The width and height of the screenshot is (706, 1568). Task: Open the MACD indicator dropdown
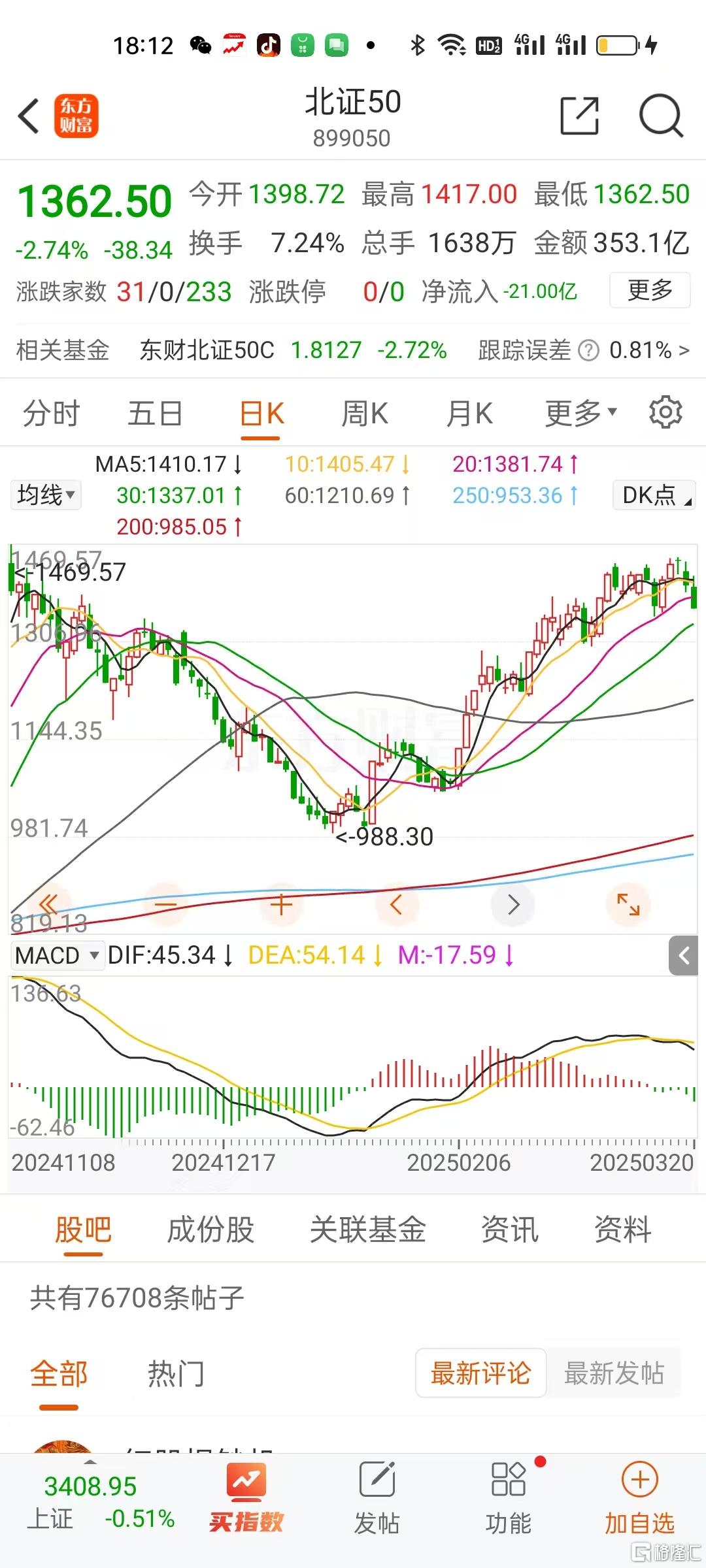click(x=57, y=956)
